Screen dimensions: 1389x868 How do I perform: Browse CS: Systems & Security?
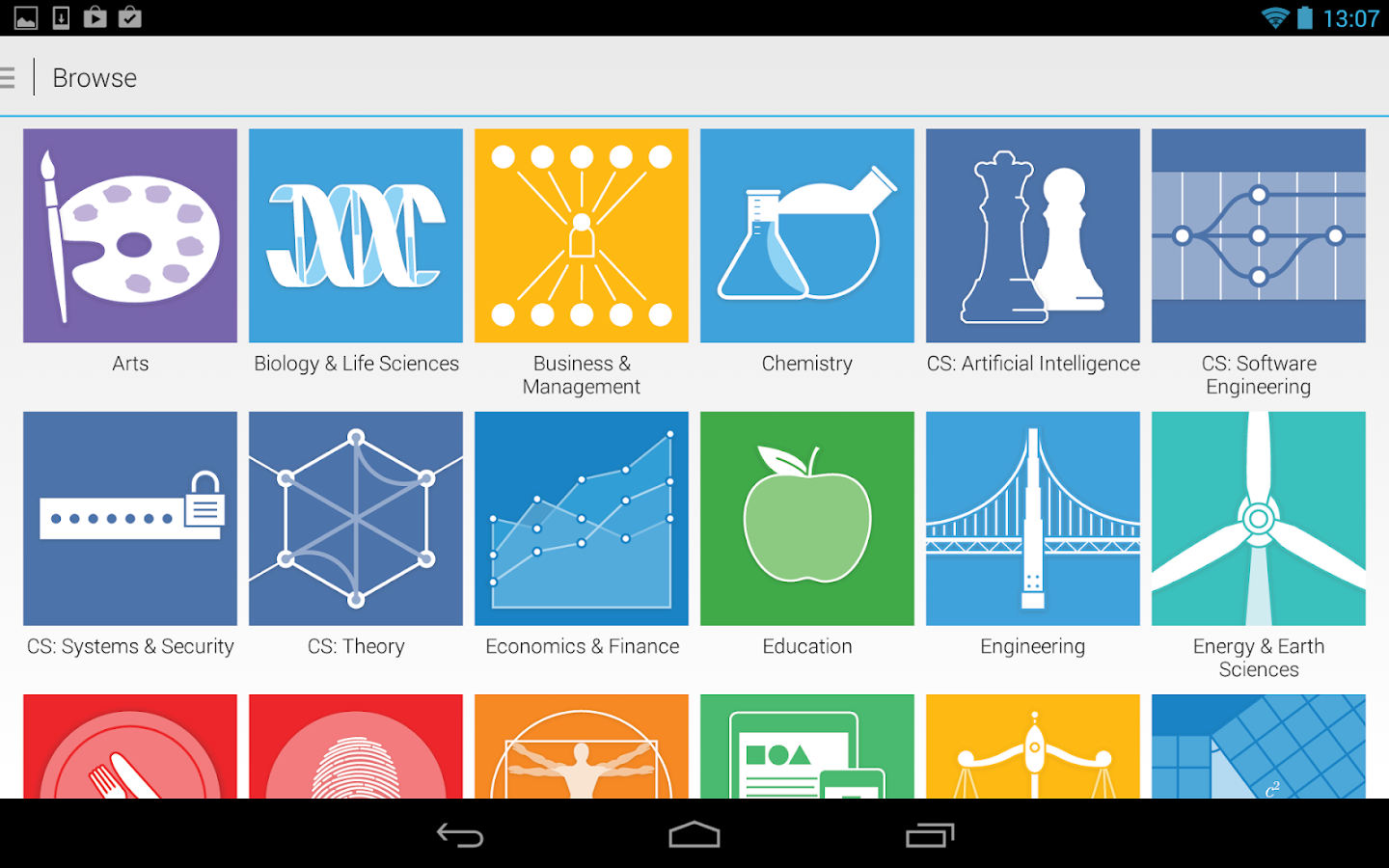point(130,519)
